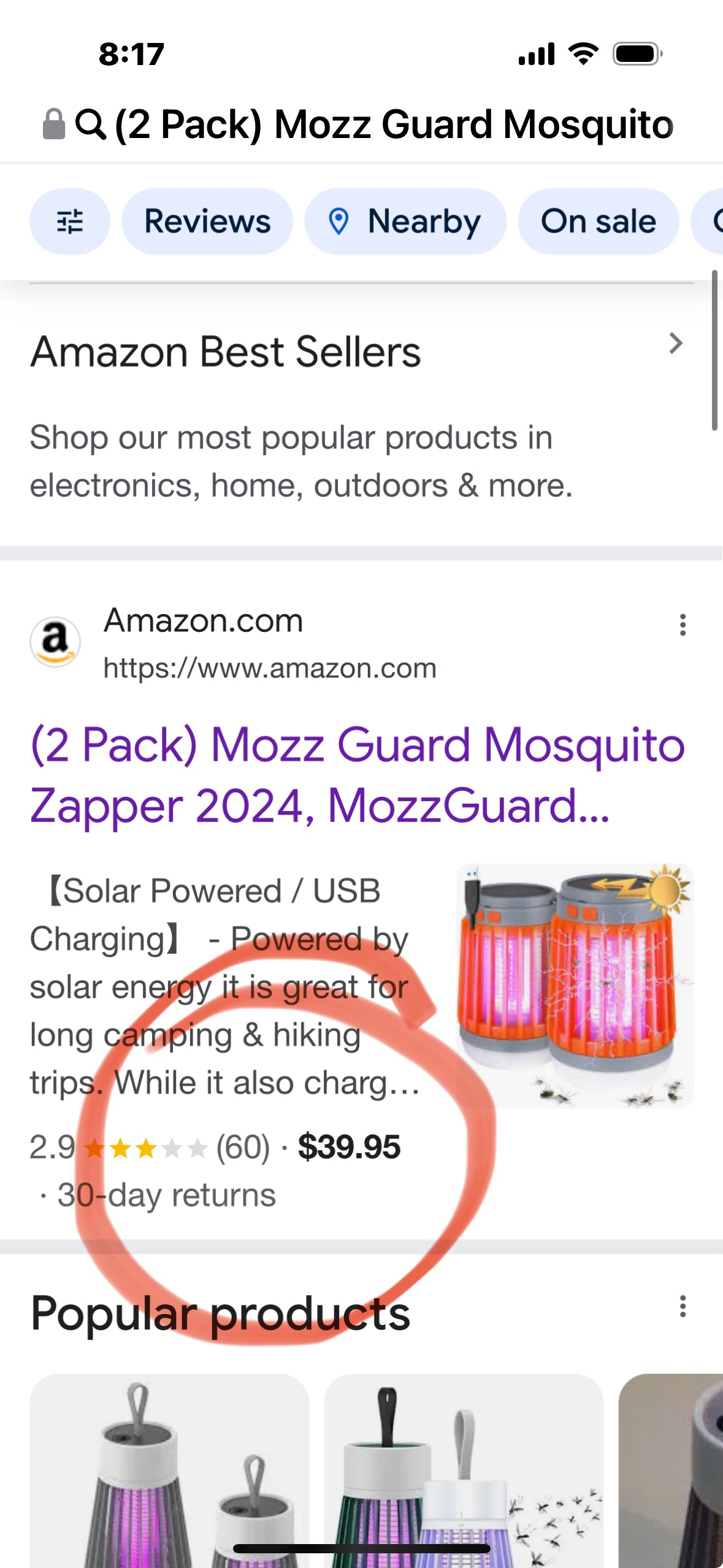Apply the Nearby filter chip
This screenshot has height=1568, width=723.
(405, 221)
